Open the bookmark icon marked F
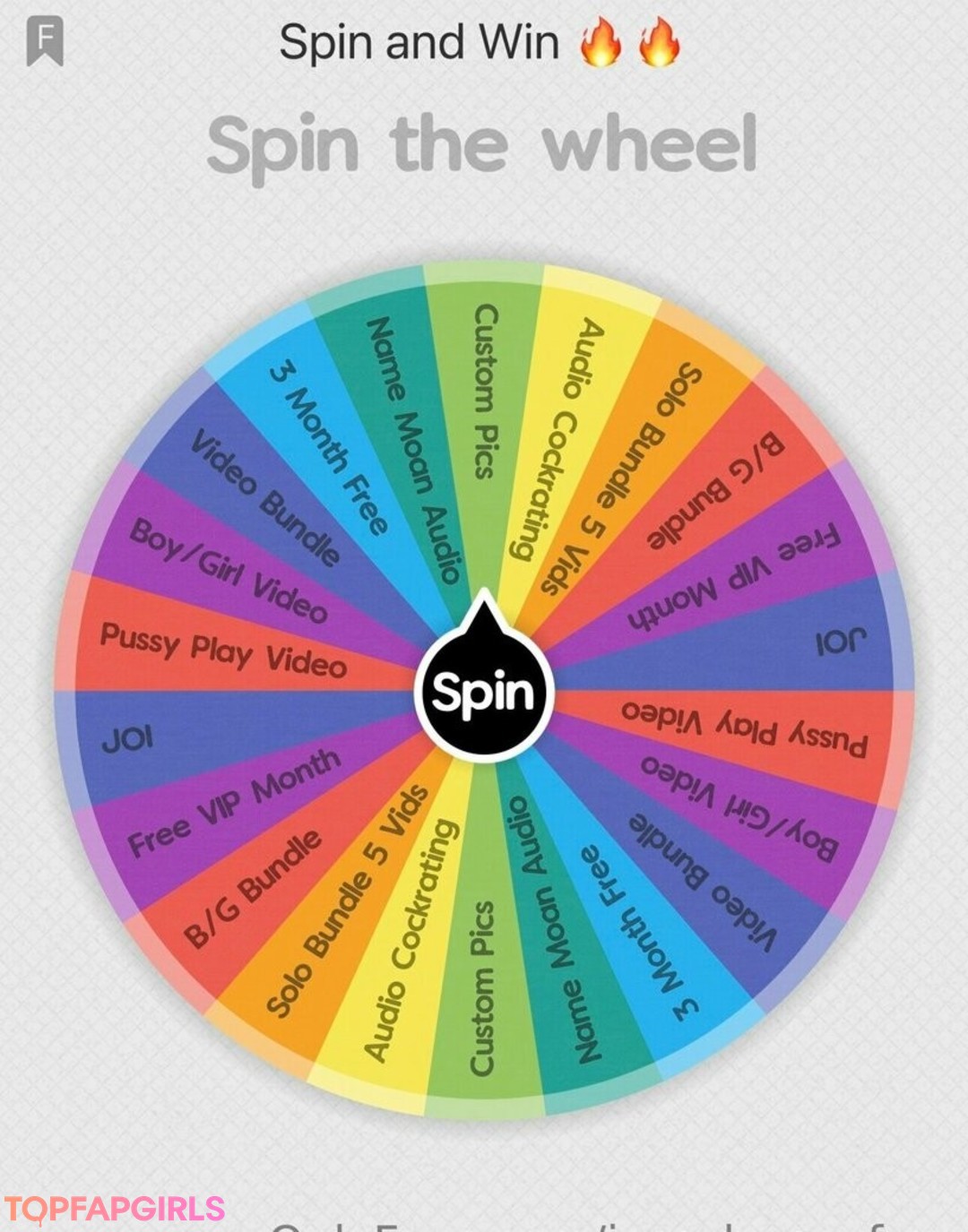The image size is (968, 1232). (x=45, y=42)
